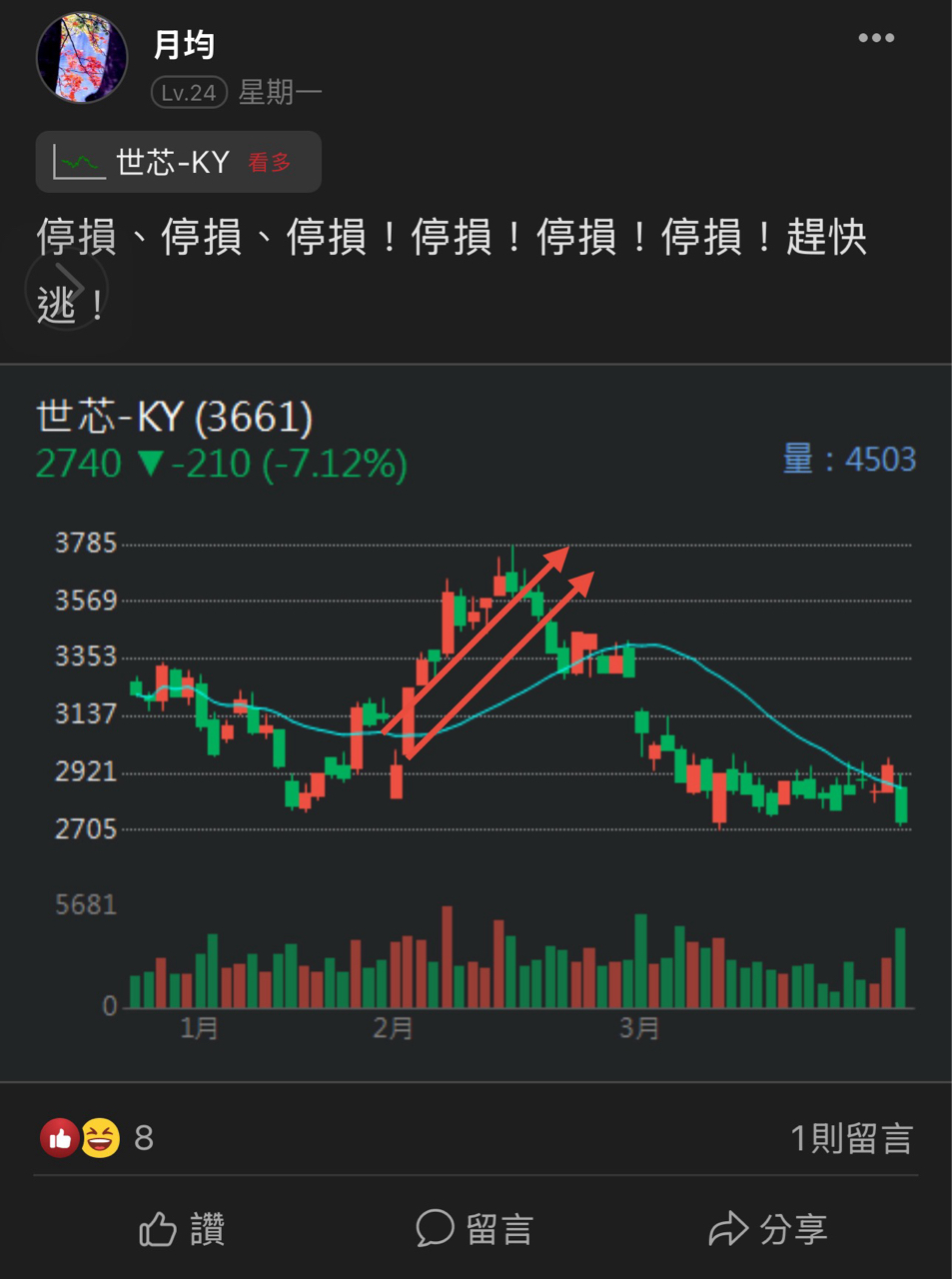See who reacted to this post
Image resolution: width=952 pixels, height=1279 pixels.
[x=96, y=1137]
